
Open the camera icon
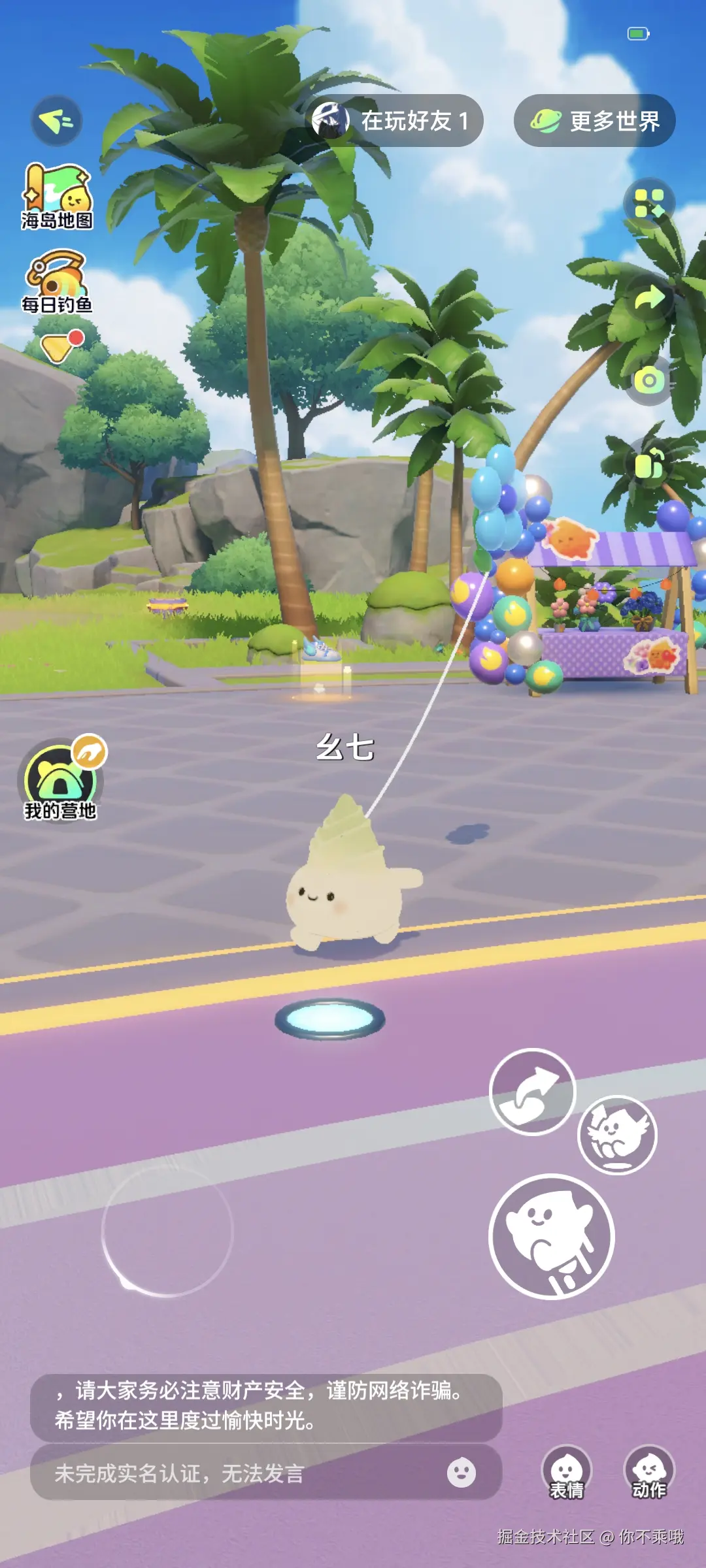[x=648, y=380]
